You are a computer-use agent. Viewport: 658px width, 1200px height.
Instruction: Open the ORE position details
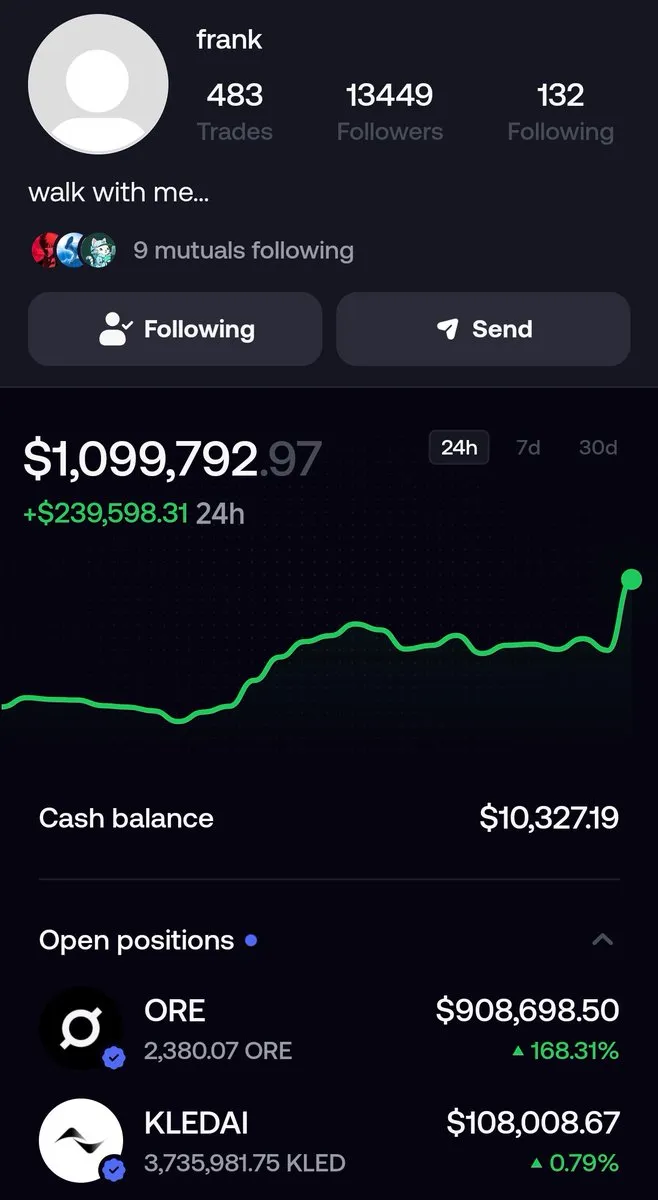click(329, 1030)
